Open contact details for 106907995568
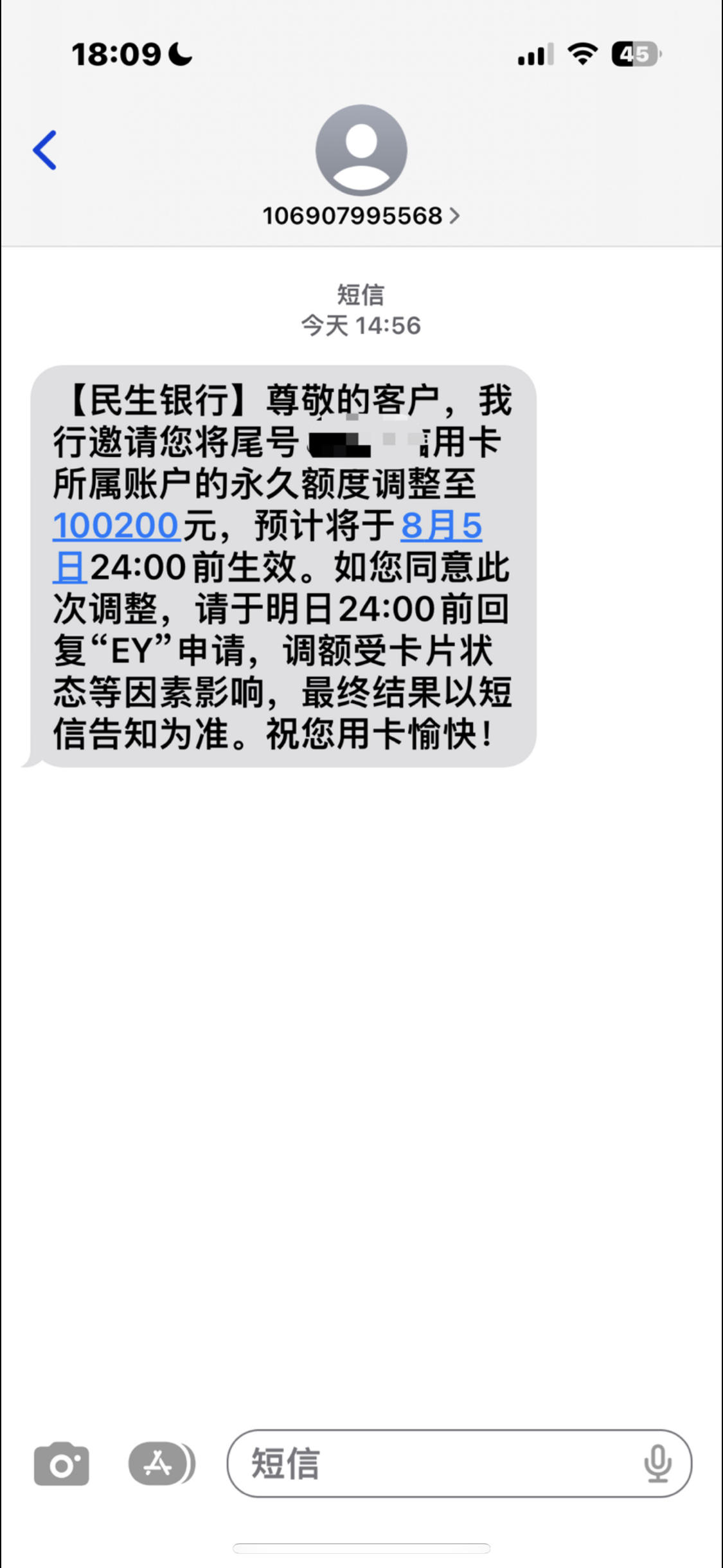The image size is (723, 1568). pyautogui.click(x=361, y=215)
